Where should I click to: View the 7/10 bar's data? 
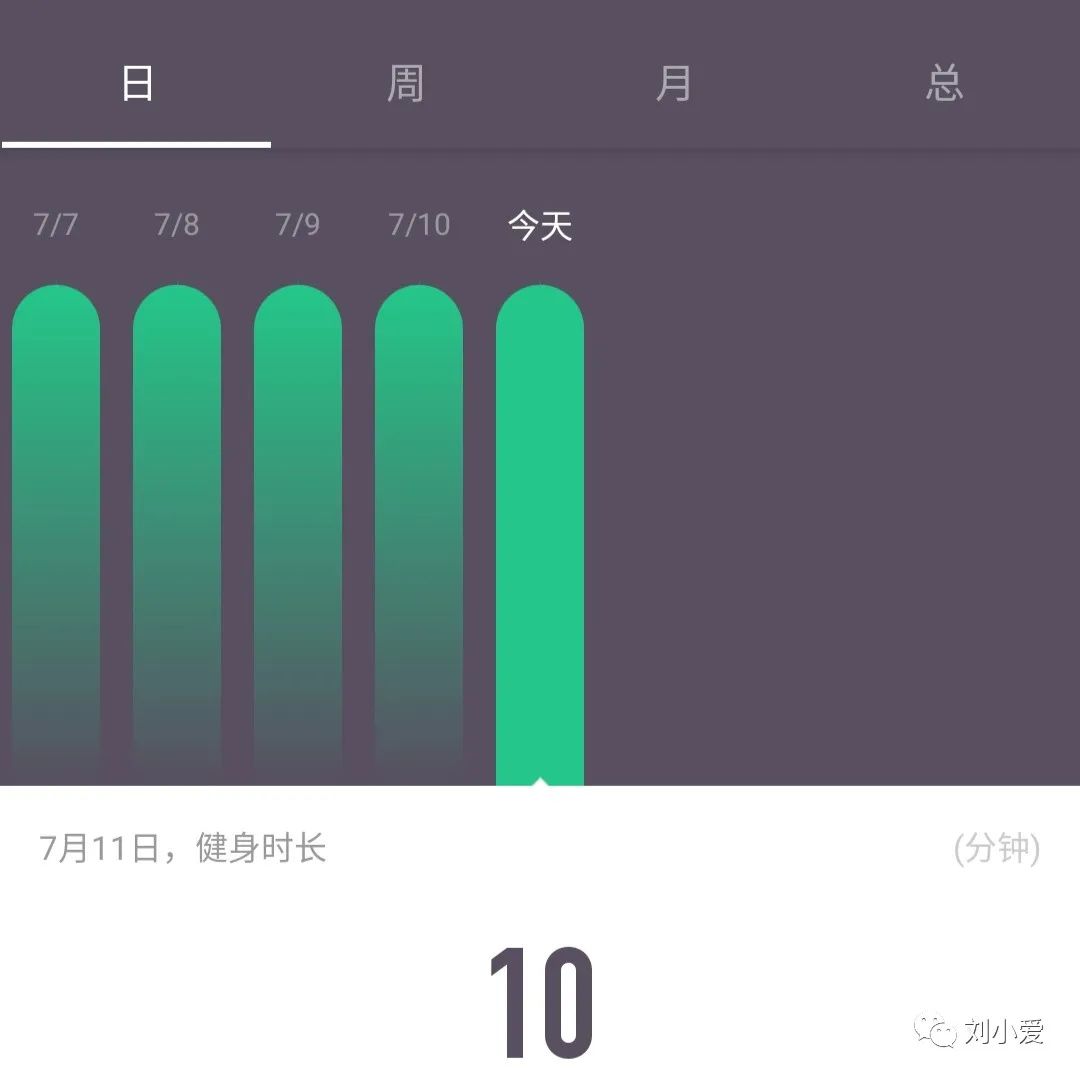[x=419, y=530]
